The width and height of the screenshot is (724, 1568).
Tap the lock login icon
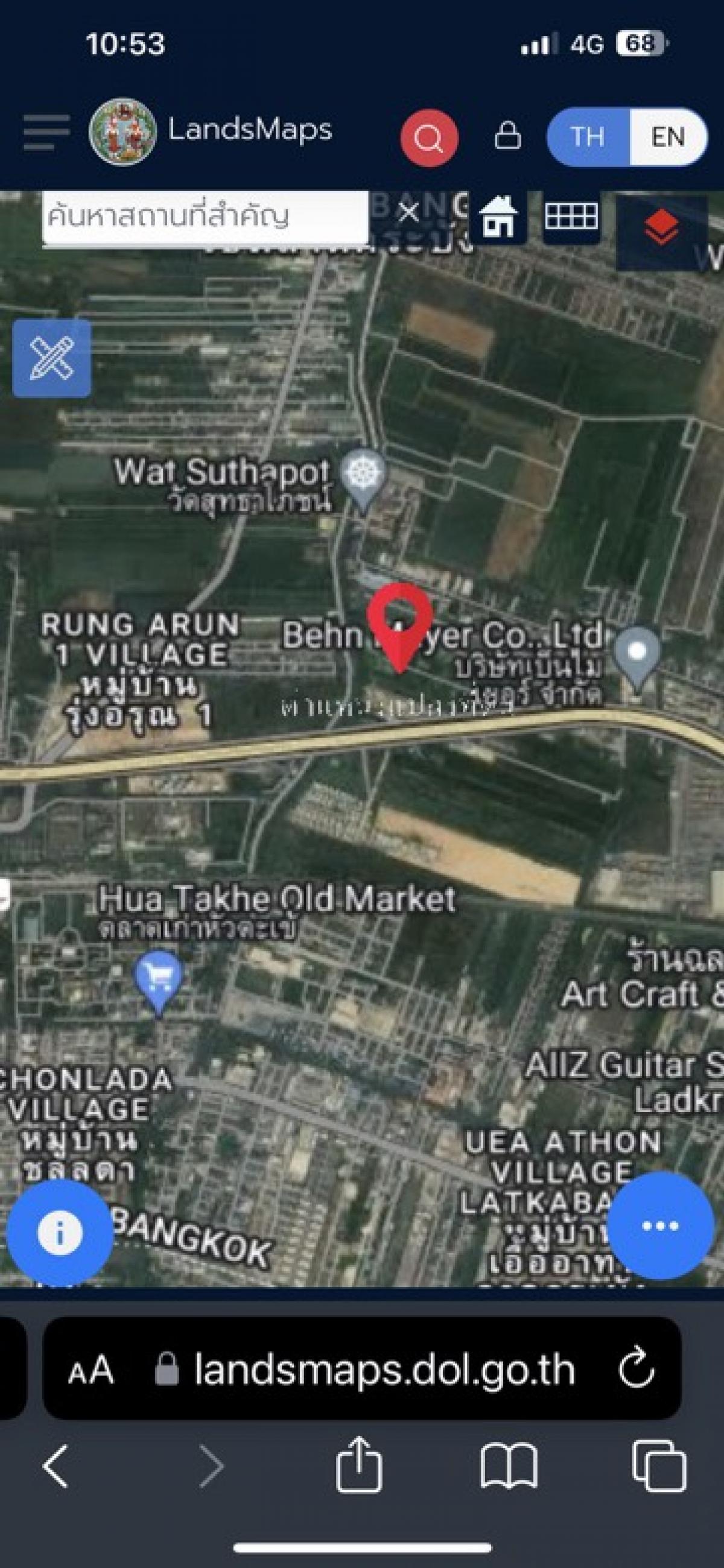click(507, 136)
